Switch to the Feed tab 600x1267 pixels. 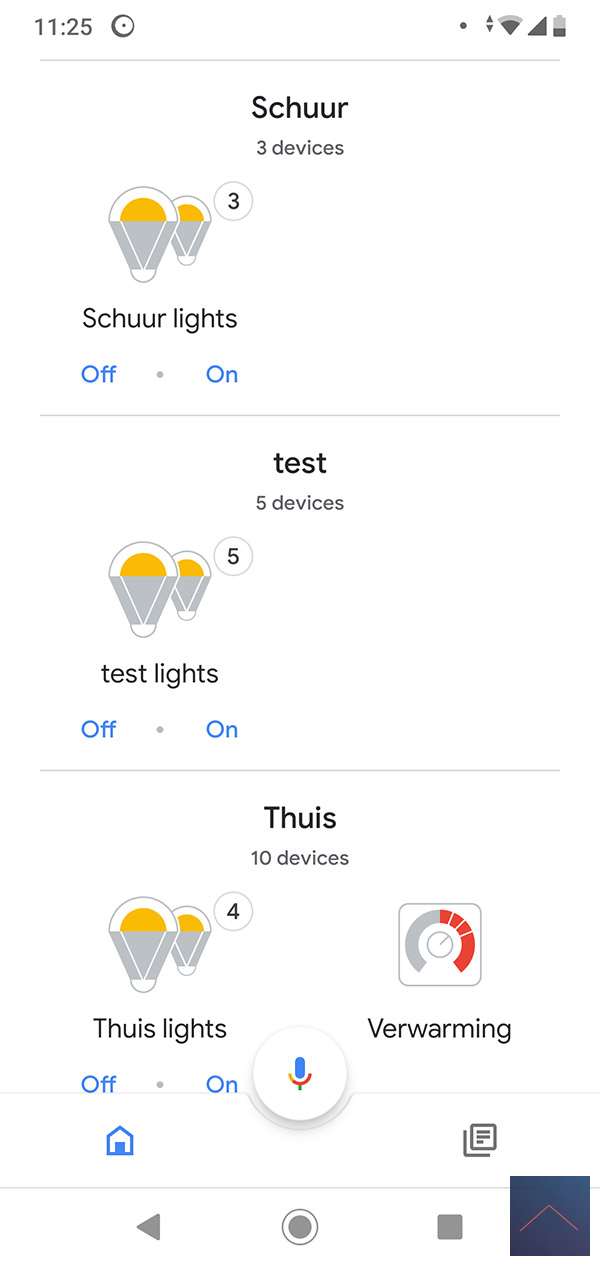[x=480, y=1140]
